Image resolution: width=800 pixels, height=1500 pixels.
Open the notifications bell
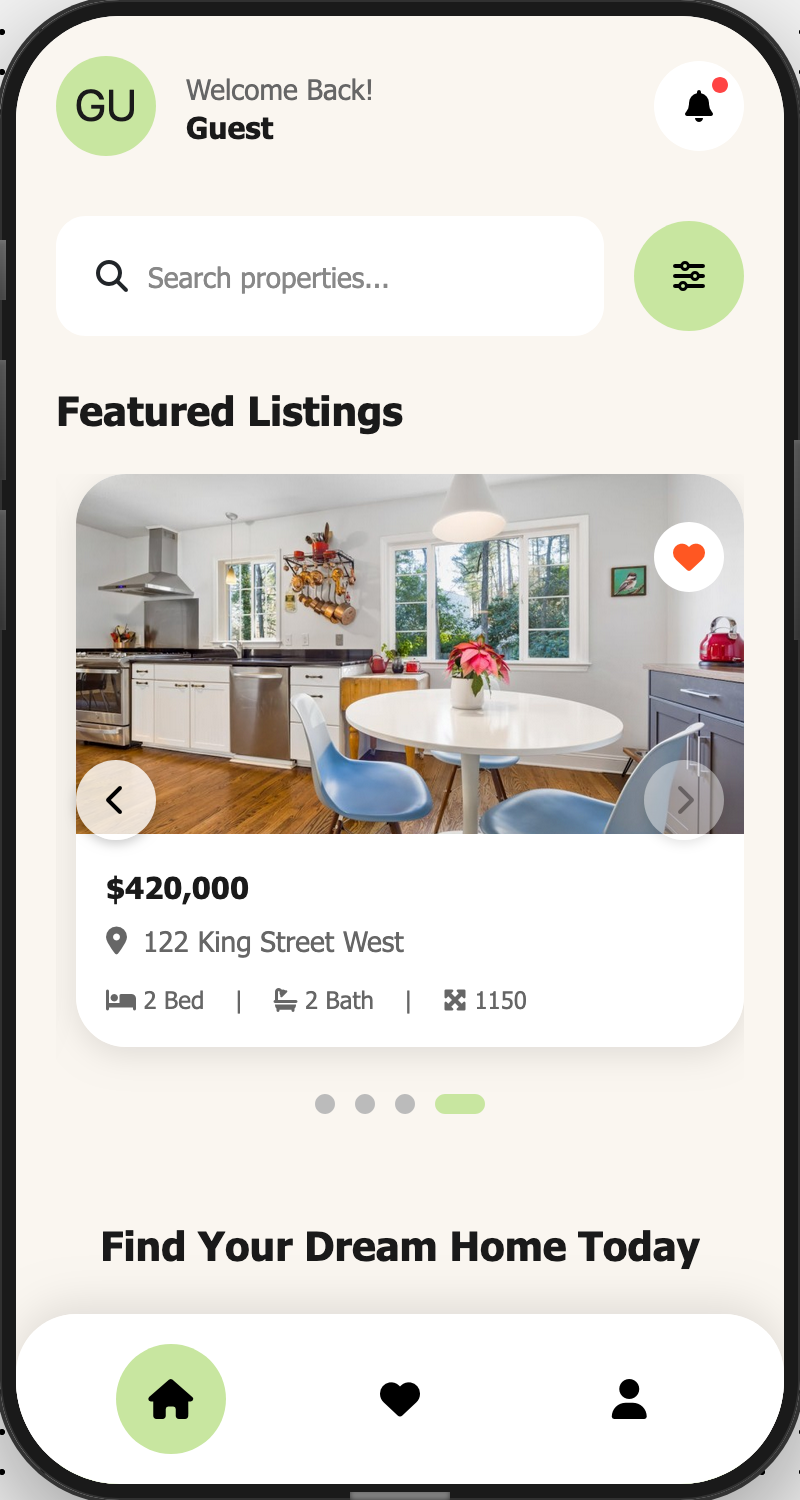tap(698, 106)
